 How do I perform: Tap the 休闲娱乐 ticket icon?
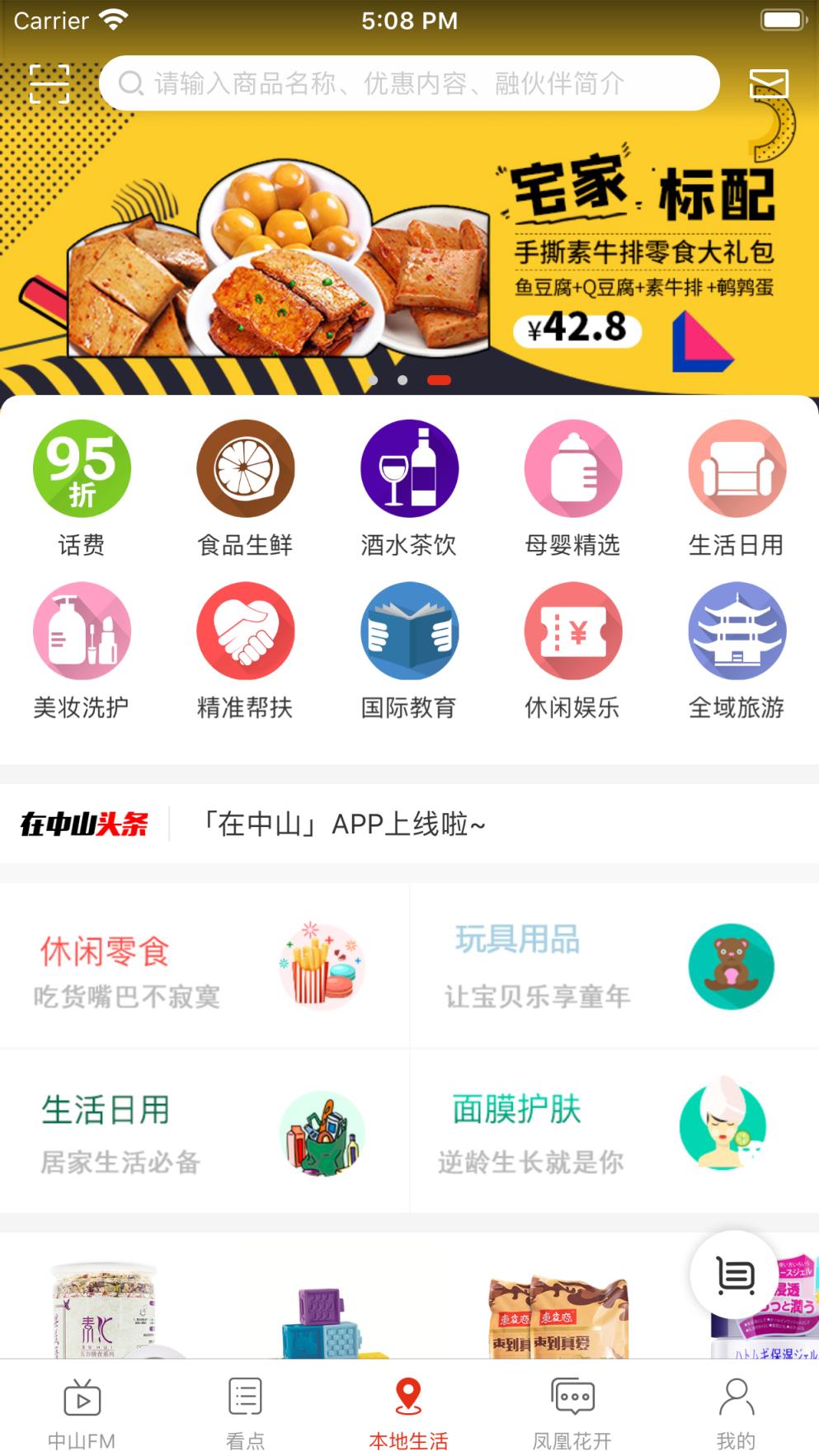(x=573, y=631)
